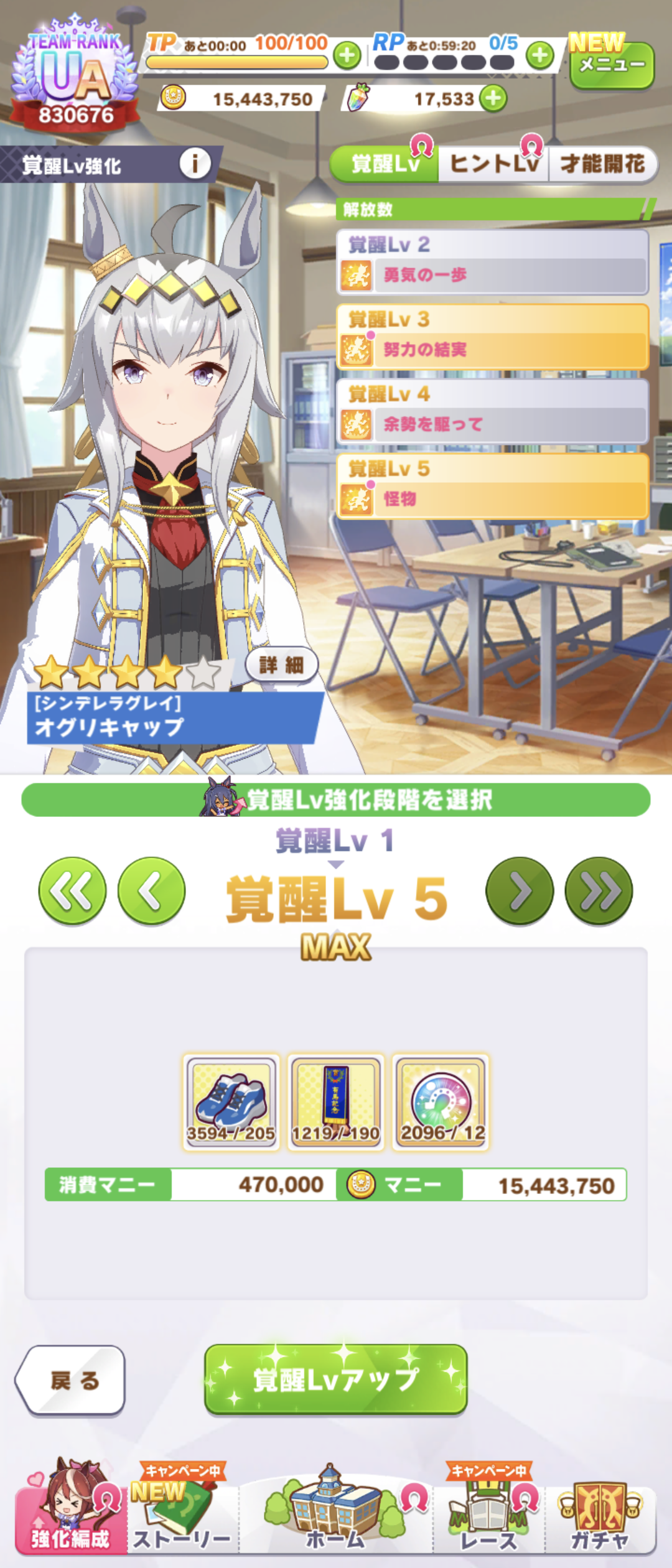
Task: Open the 覚醒Lv強化 info icon
Action: coord(195,164)
